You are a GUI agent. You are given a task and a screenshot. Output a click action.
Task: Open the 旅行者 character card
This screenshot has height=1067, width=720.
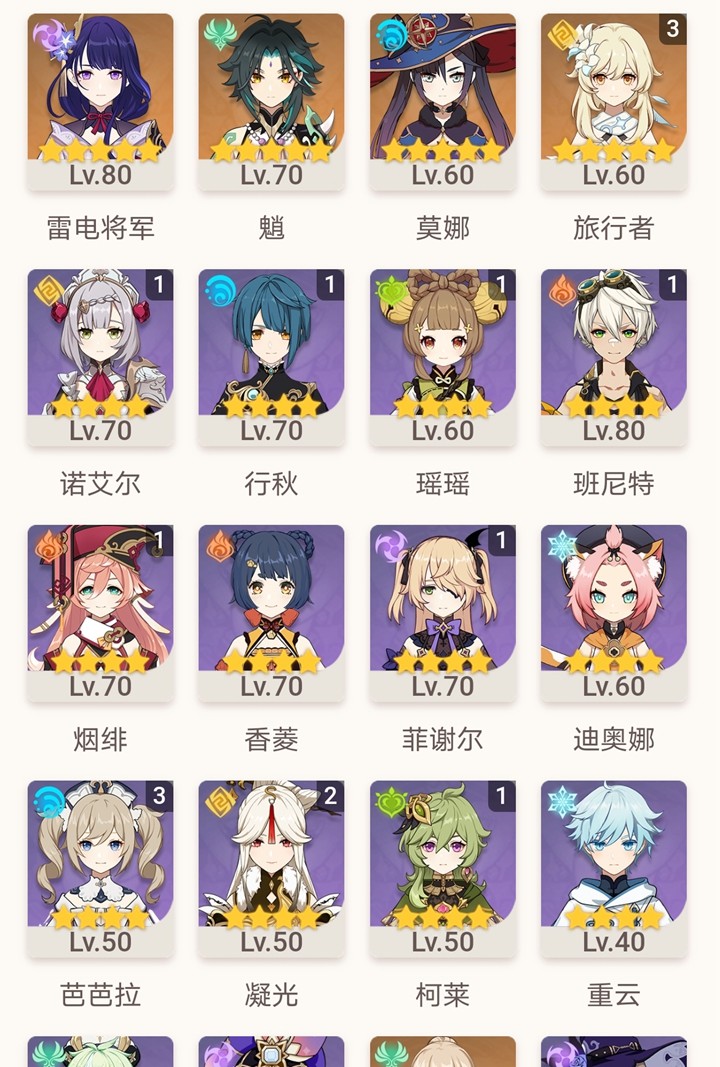point(614,100)
